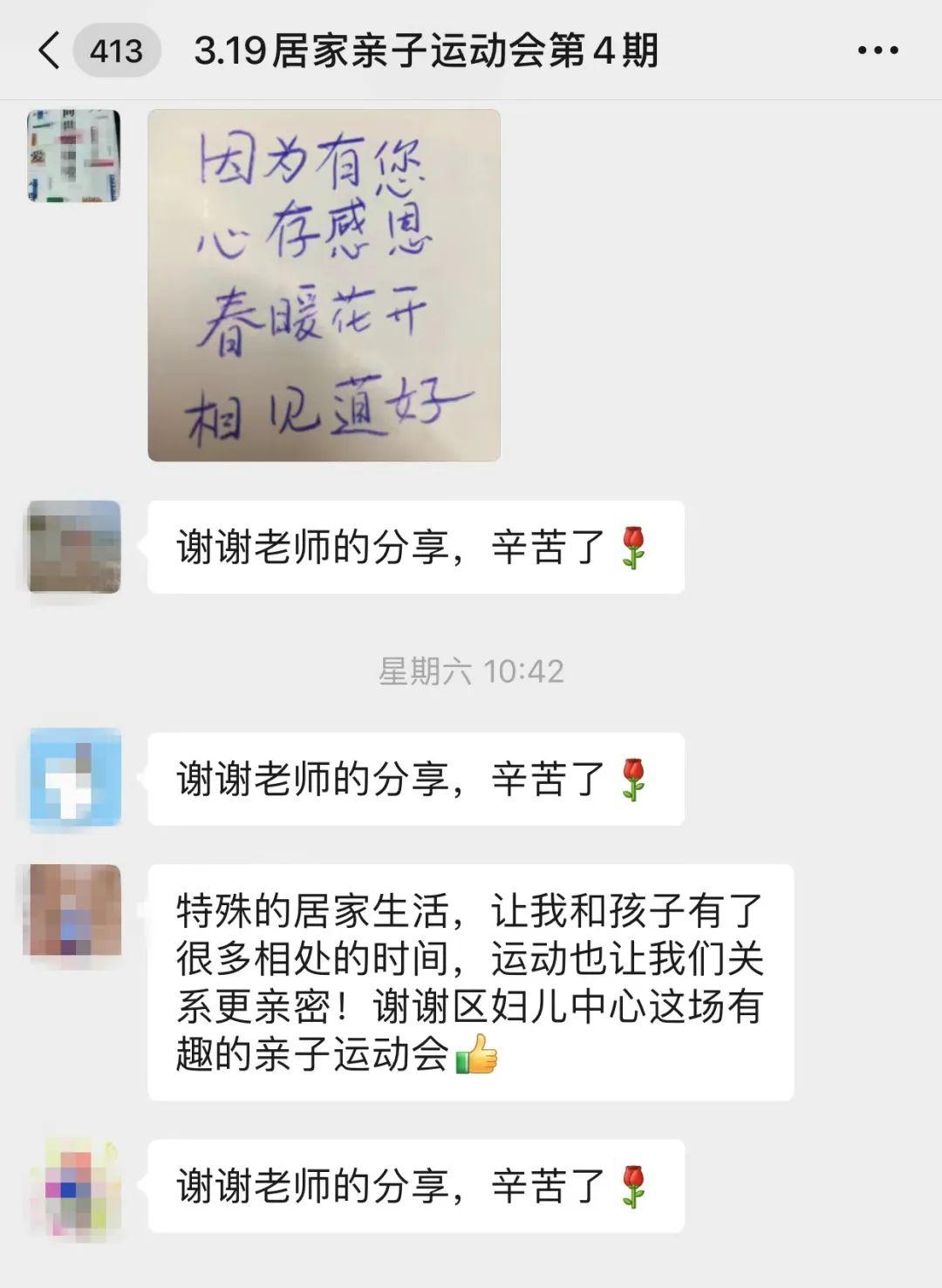The height and width of the screenshot is (1288, 942).
Task: Tap the blue avatar below the 星期六 10:42 timestamp
Action: tap(75, 778)
